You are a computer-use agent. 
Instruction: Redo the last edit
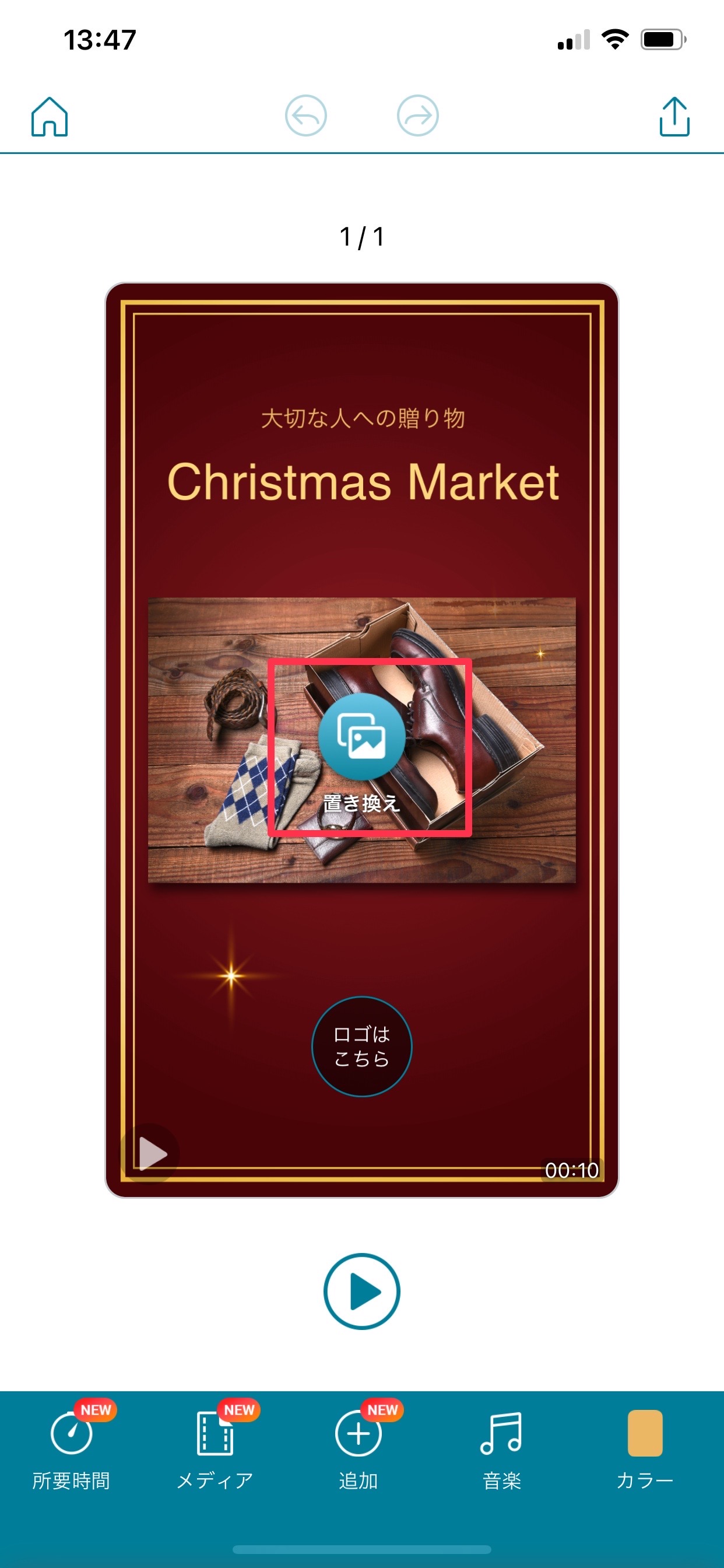[417, 116]
